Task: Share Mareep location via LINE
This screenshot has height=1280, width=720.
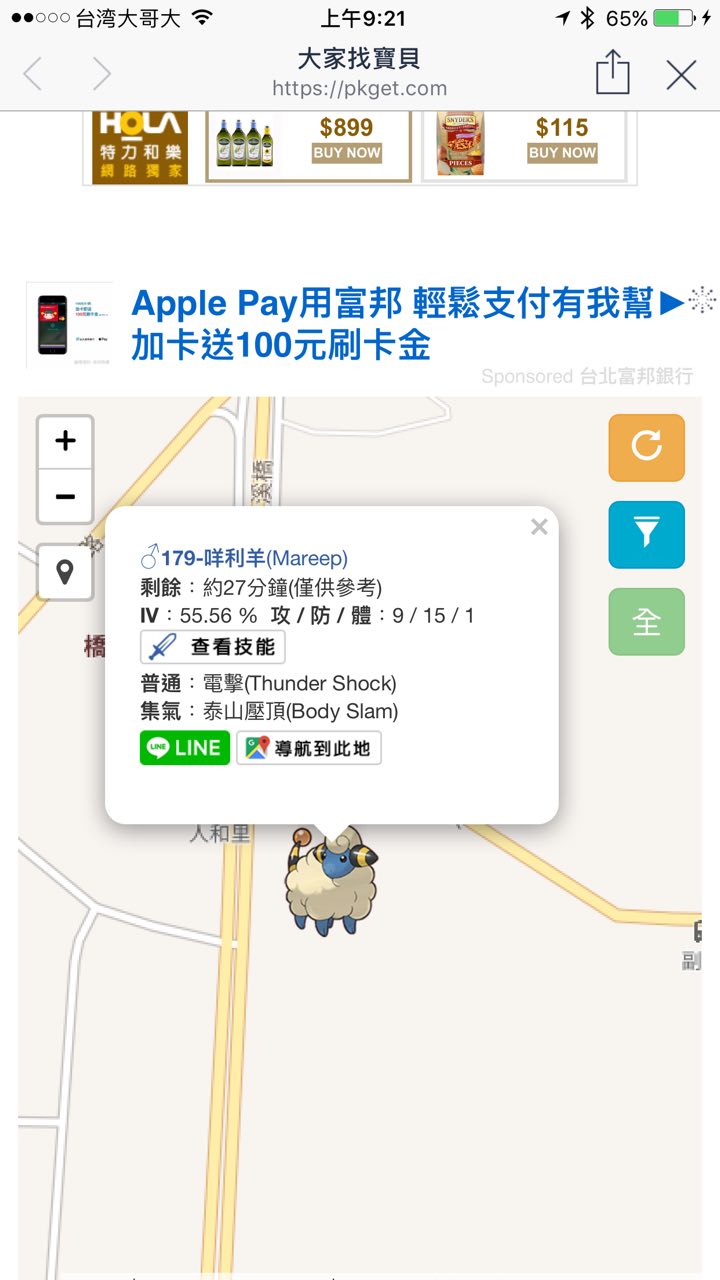Action: (x=185, y=748)
